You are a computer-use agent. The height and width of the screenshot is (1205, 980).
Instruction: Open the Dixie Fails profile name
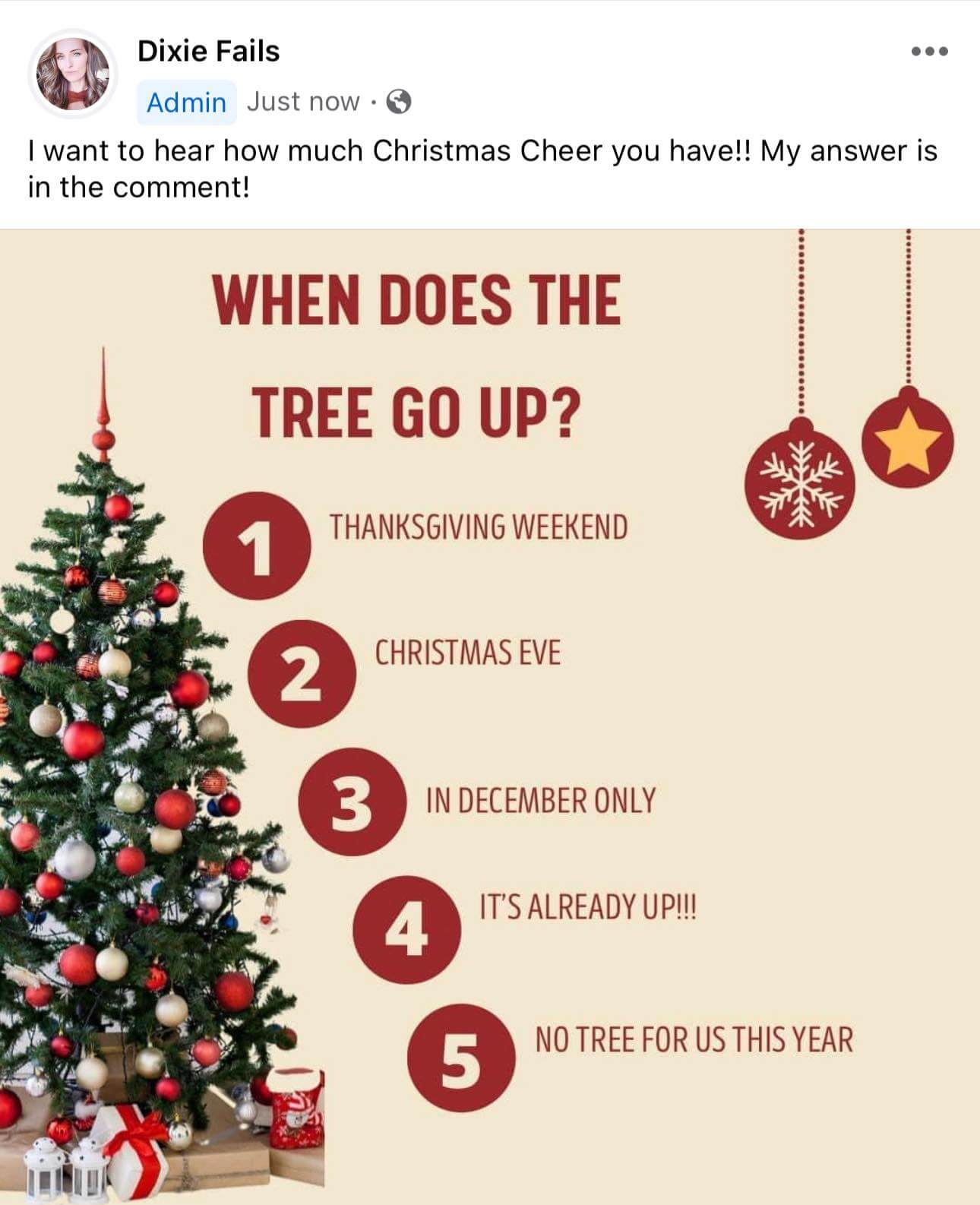pos(208,51)
